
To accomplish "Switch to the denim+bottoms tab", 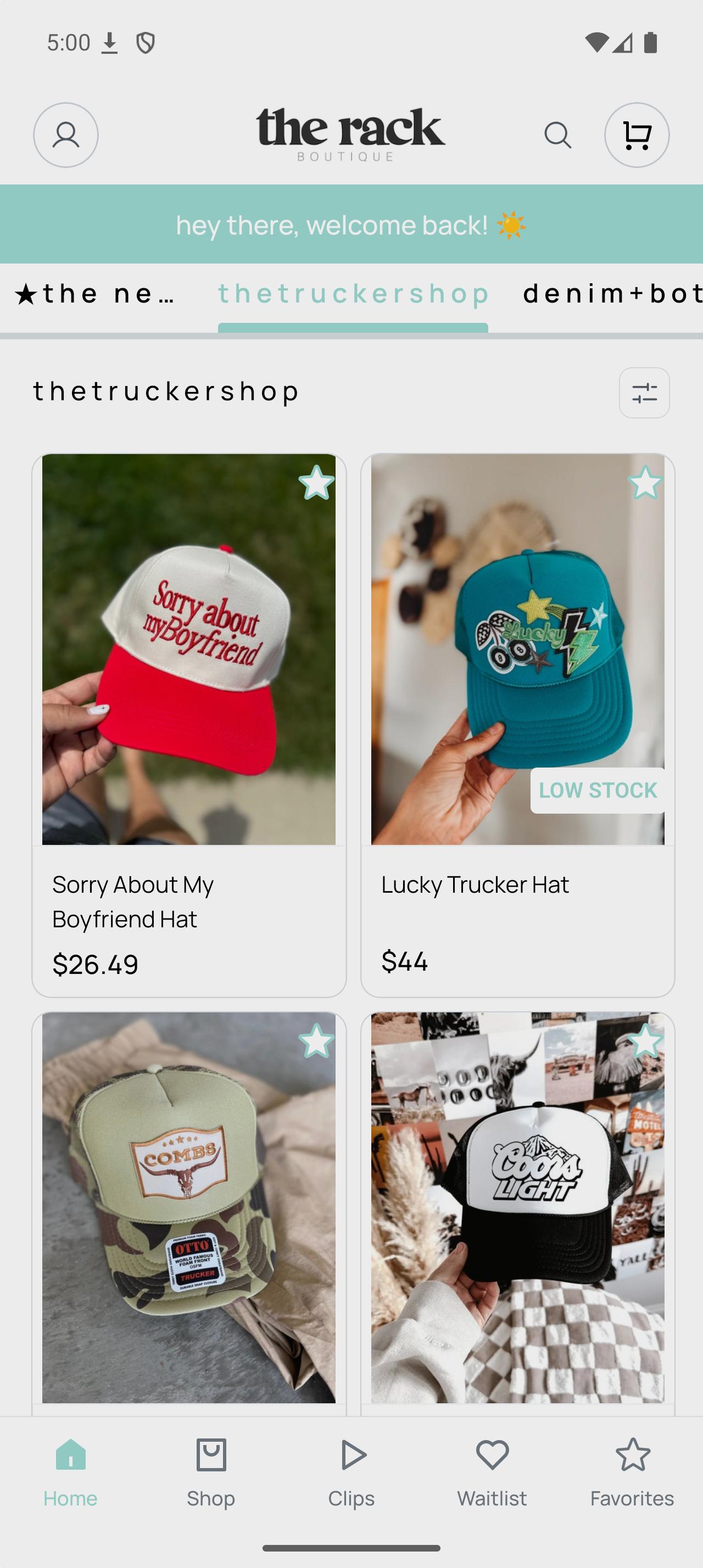I will (x=612, y=294).
